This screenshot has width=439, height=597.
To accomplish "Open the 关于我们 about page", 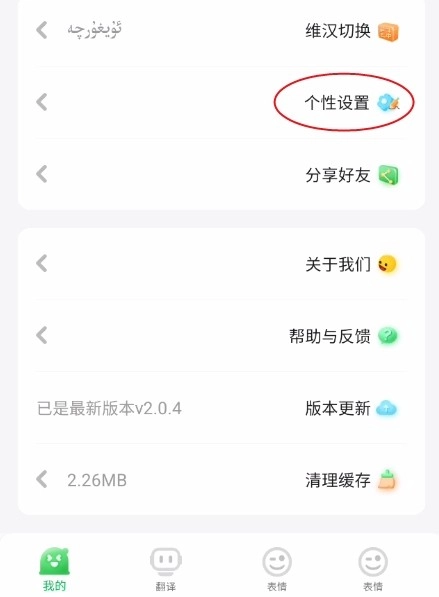I will tap(221, 264).
